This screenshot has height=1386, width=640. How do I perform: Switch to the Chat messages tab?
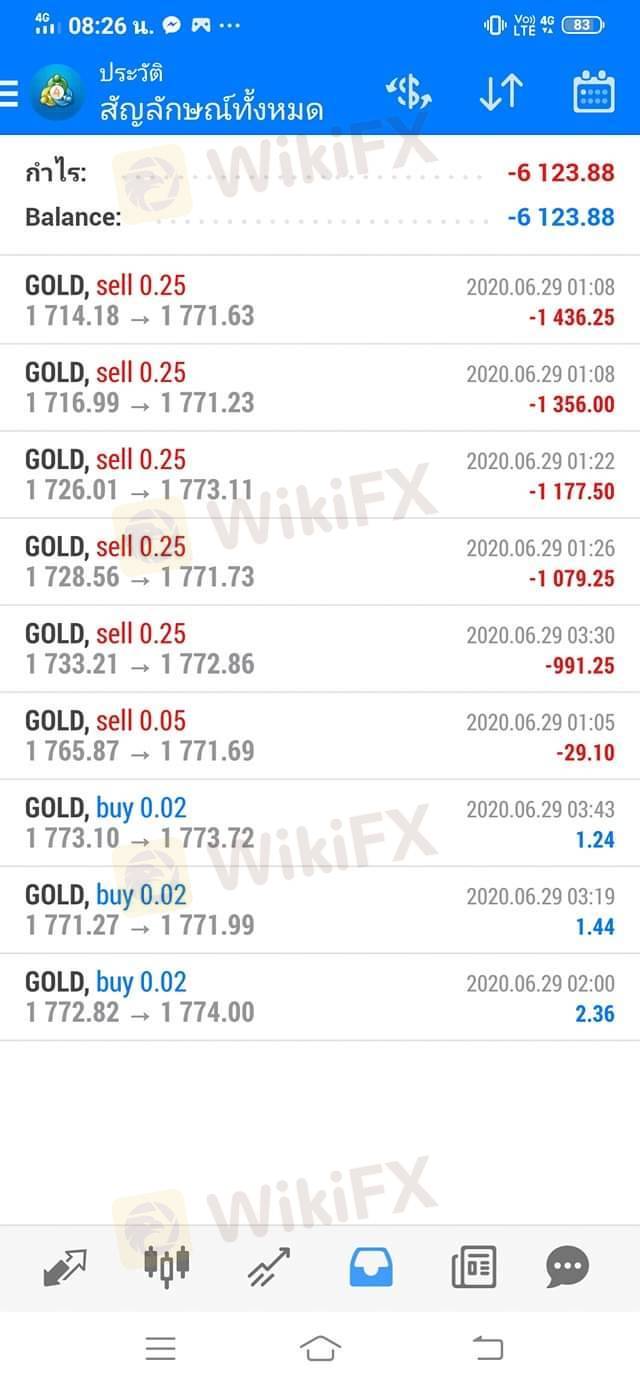click(567, 1267)
